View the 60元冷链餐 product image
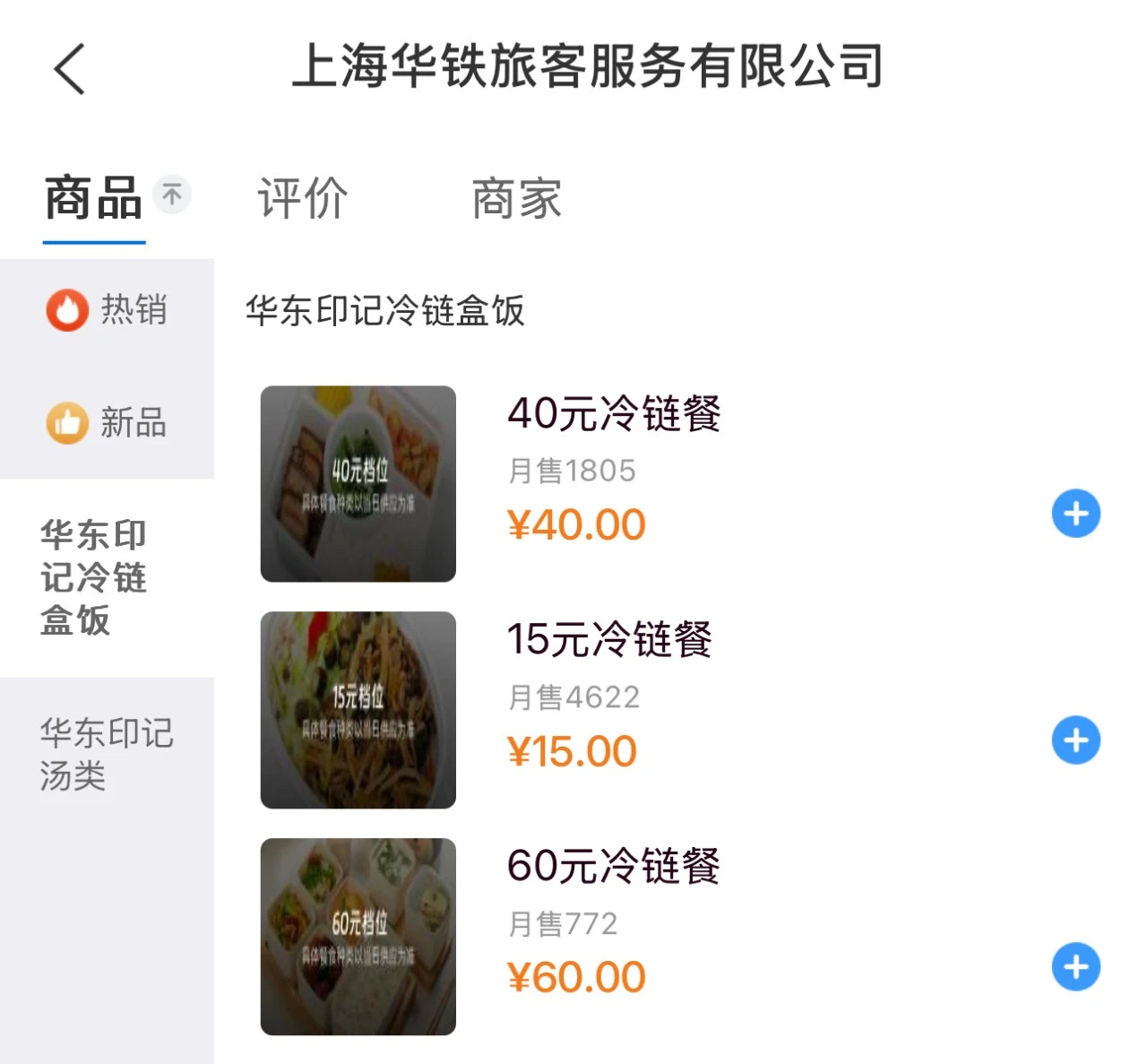The image size is (1147, 1064). pyautogui.click(x=358, y=937)
